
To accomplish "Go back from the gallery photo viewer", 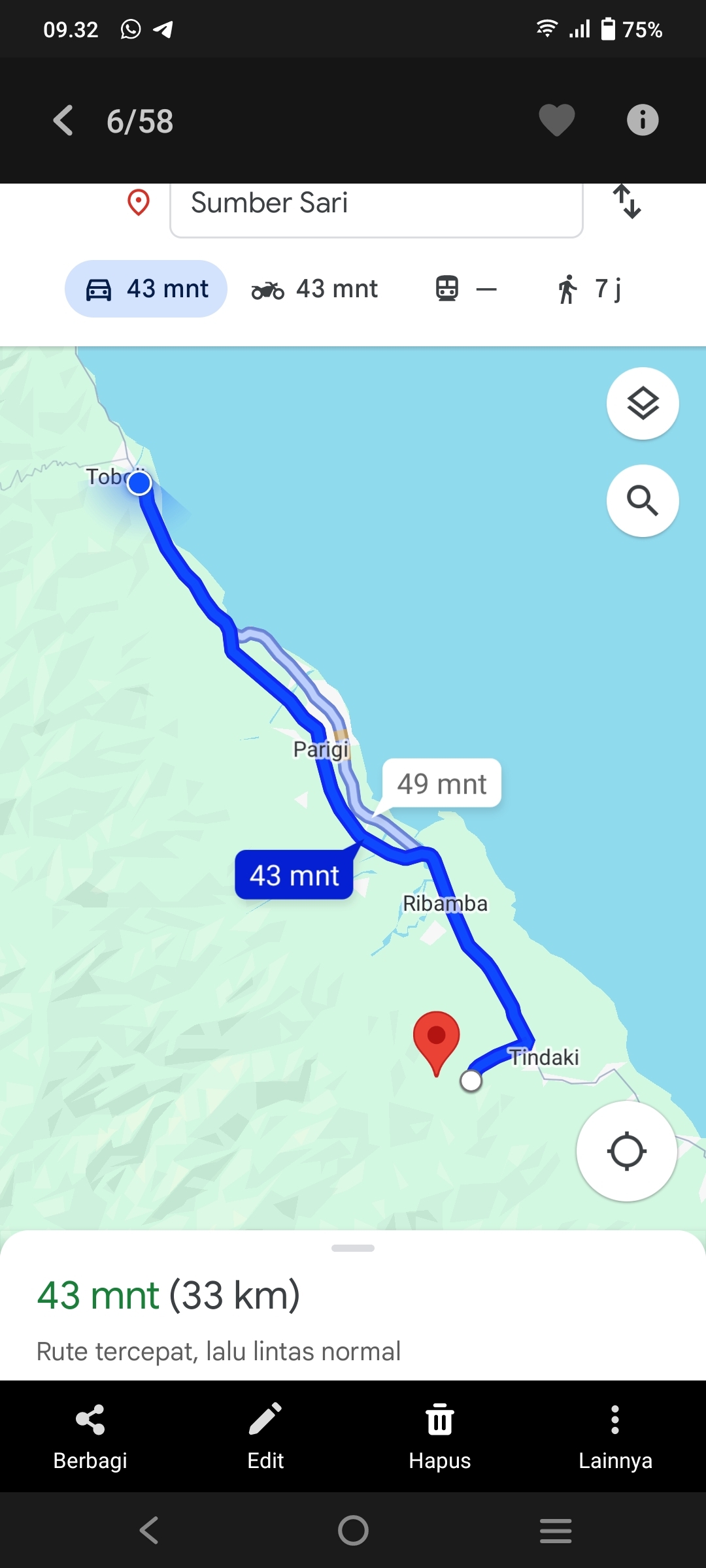I will click(63, 121).
